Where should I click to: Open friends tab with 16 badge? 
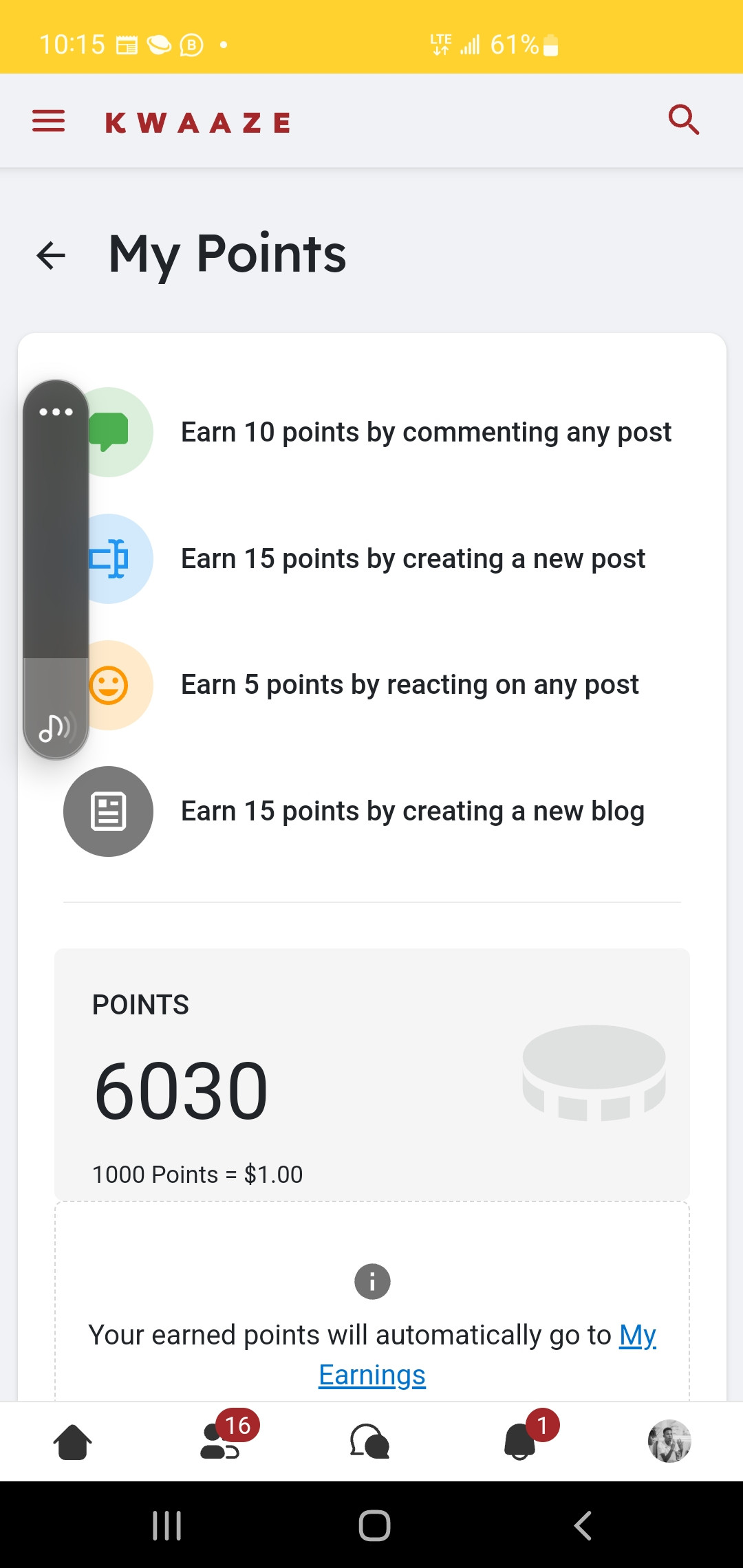220,1441
